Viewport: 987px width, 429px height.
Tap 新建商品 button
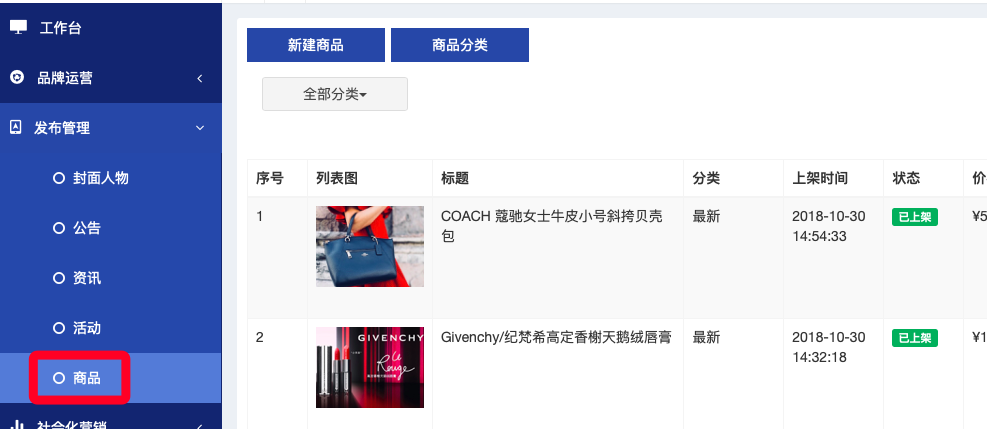click(x=316, y=45)
